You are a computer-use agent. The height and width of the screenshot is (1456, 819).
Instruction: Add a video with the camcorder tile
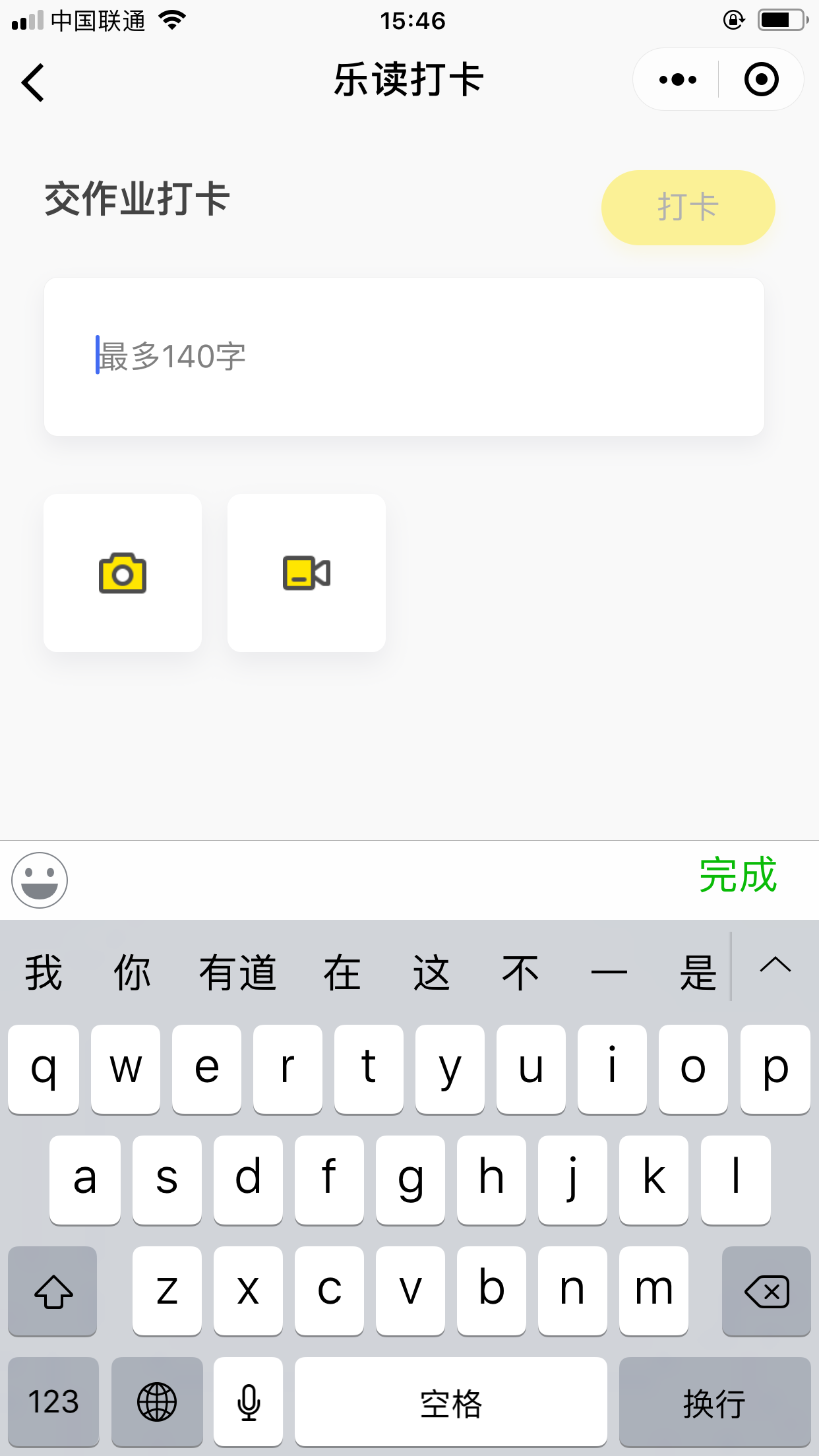pos(307,572)
